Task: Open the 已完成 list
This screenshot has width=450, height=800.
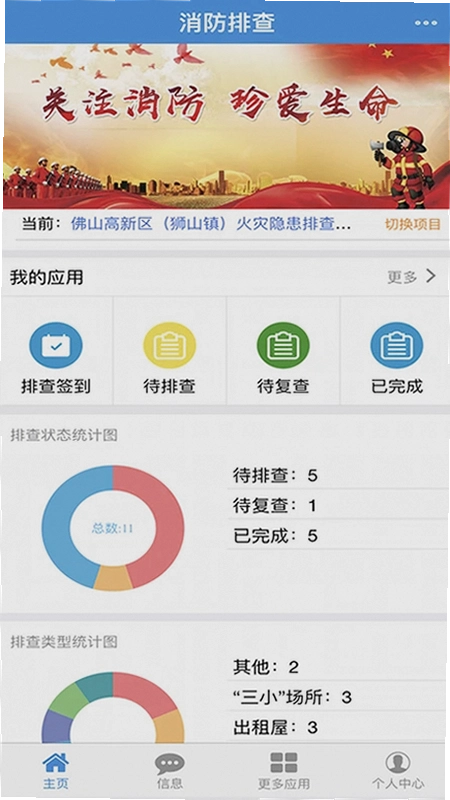Action: [x=397, y=358]
